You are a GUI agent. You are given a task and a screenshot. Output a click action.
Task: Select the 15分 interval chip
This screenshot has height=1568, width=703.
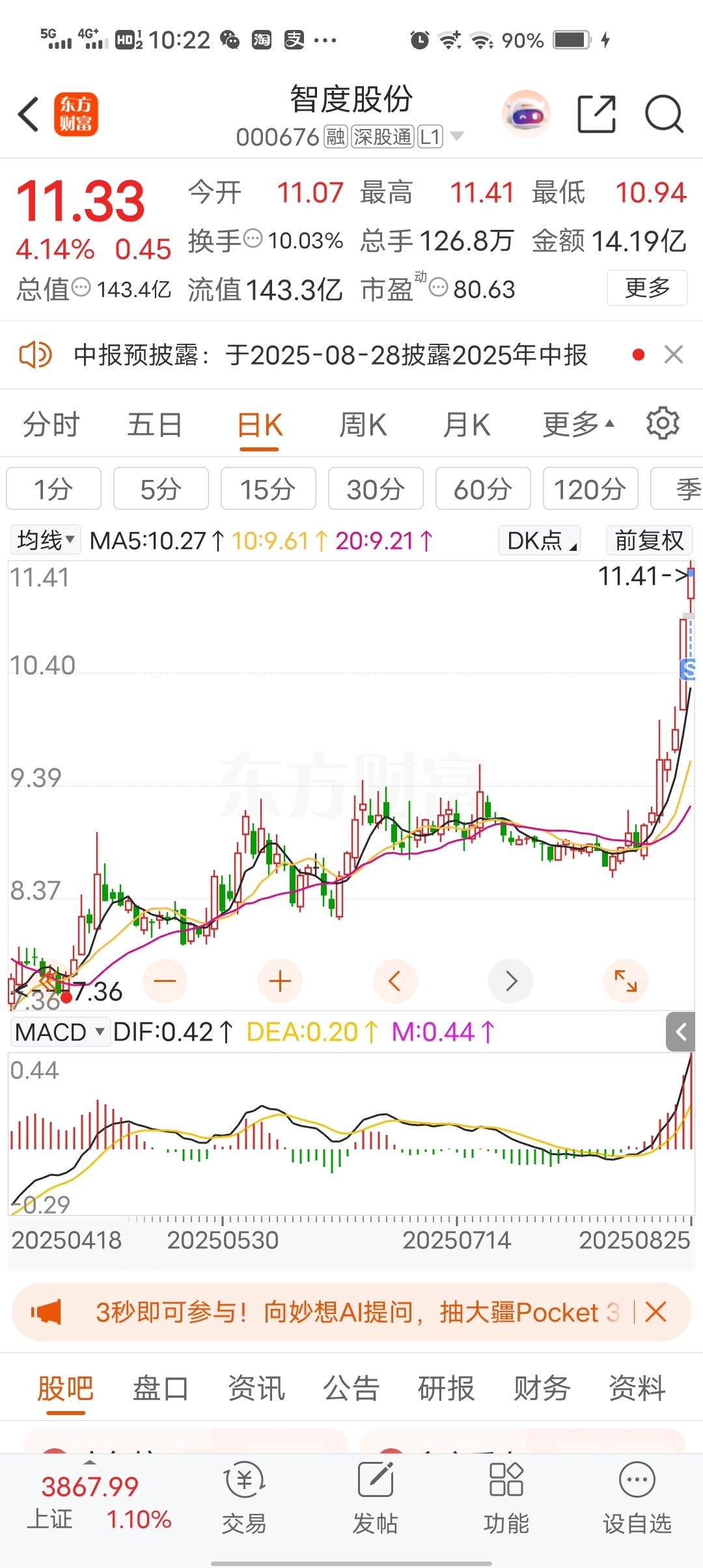[x=268, y=488]
